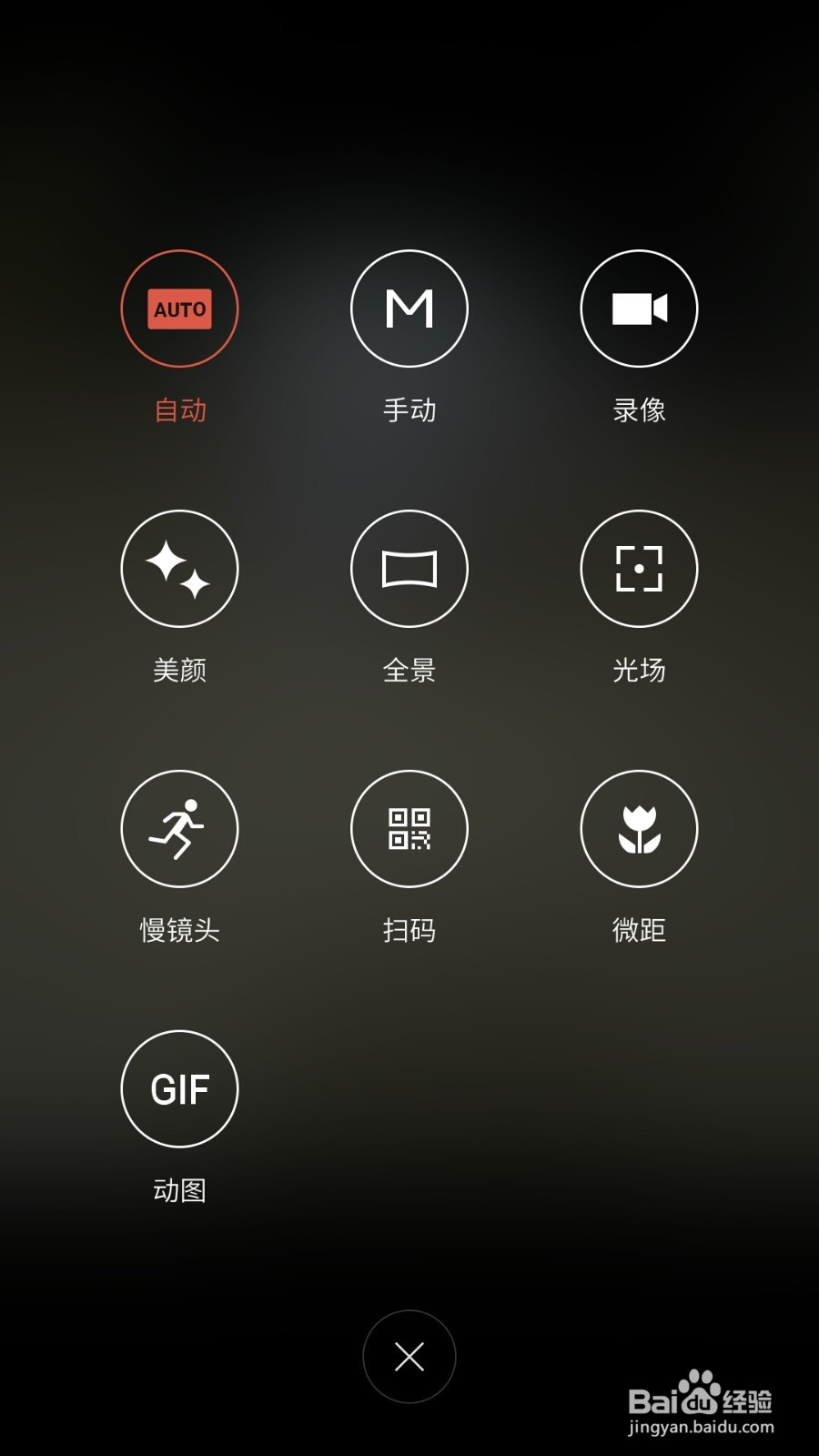The image size is (819, 1456).
Task: Choose the 动图 GIF mode
Action: (x=179, y=1089)
